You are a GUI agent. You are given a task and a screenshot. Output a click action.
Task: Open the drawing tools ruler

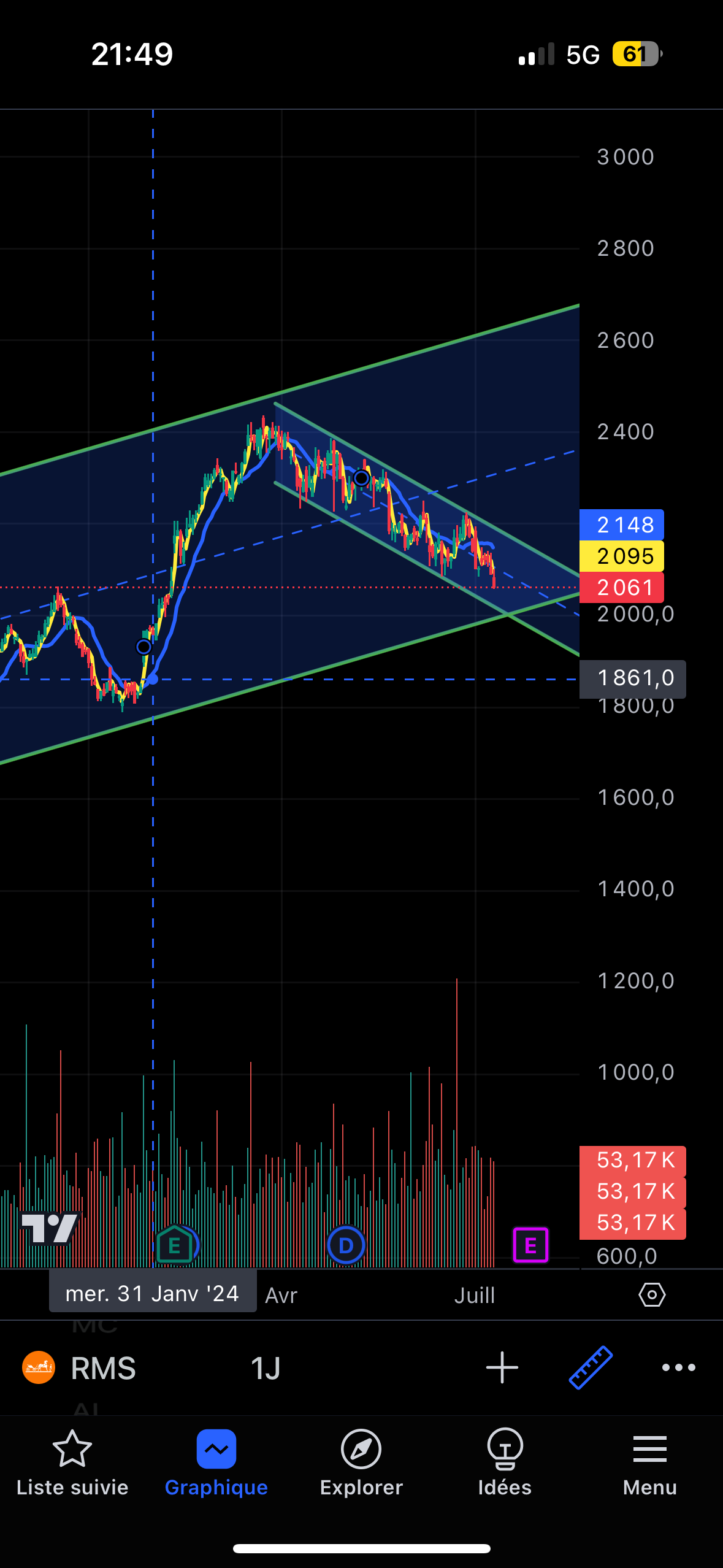(x=591, y=1367)
